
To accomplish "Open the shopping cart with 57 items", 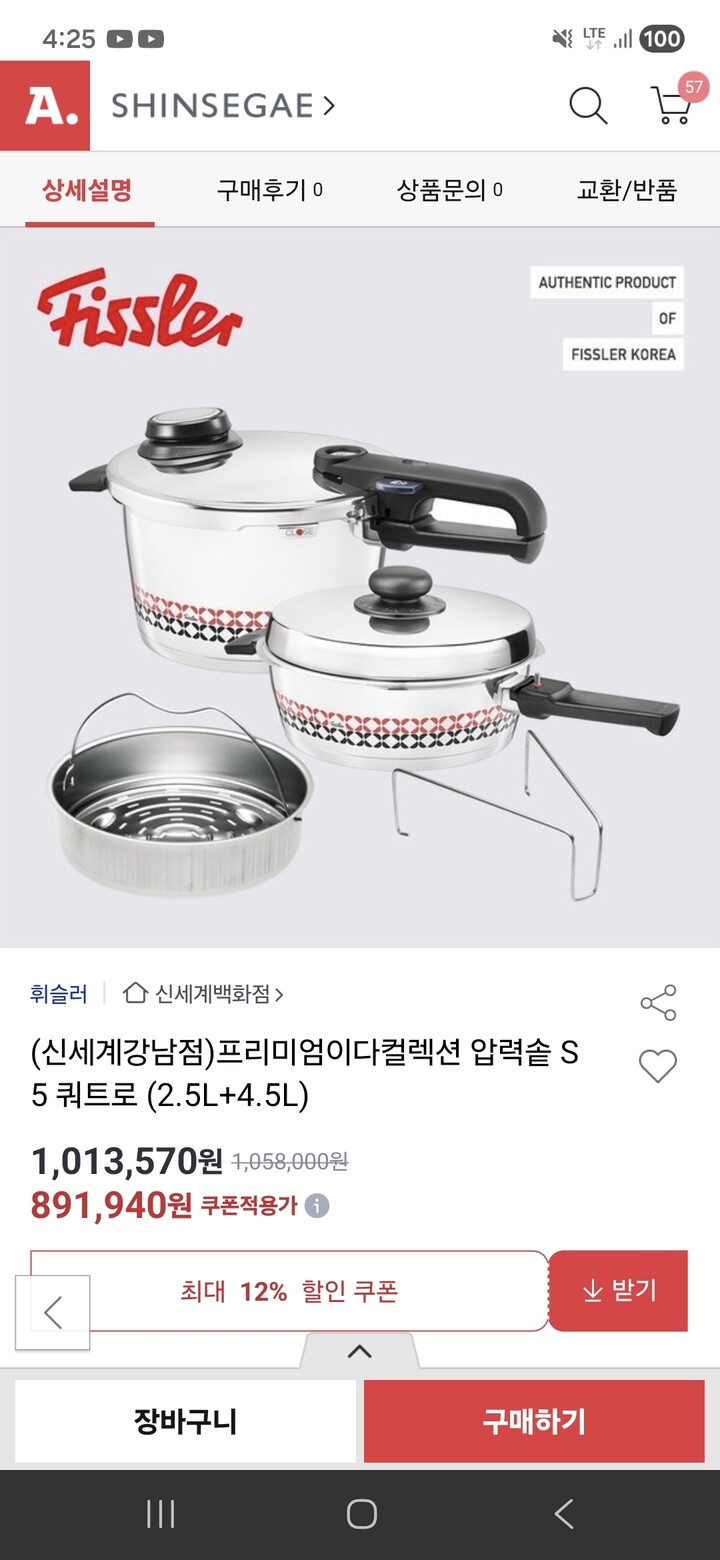I will (x=672, y=107).
